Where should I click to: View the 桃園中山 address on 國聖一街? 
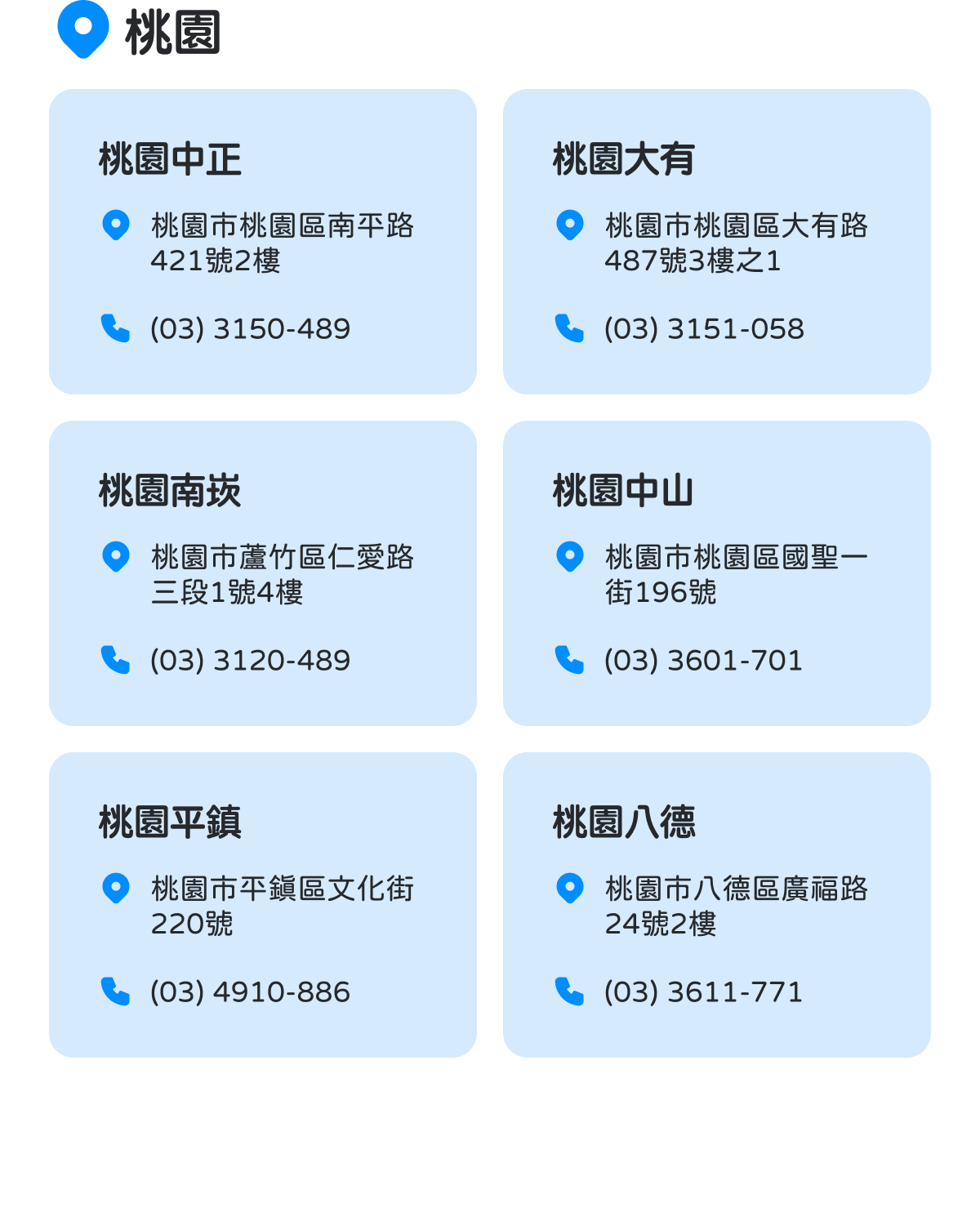736,574
